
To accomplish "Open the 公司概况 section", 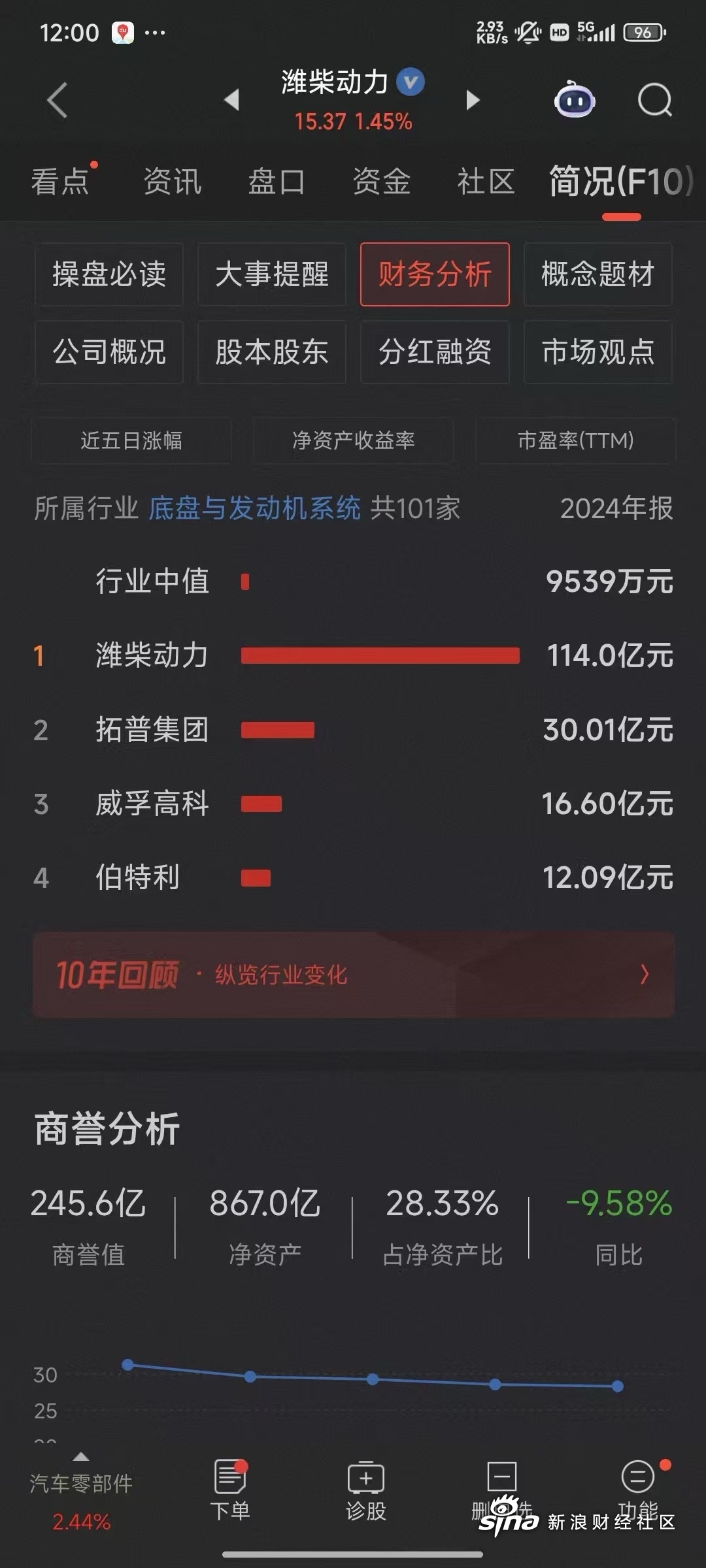I will 109,352.
